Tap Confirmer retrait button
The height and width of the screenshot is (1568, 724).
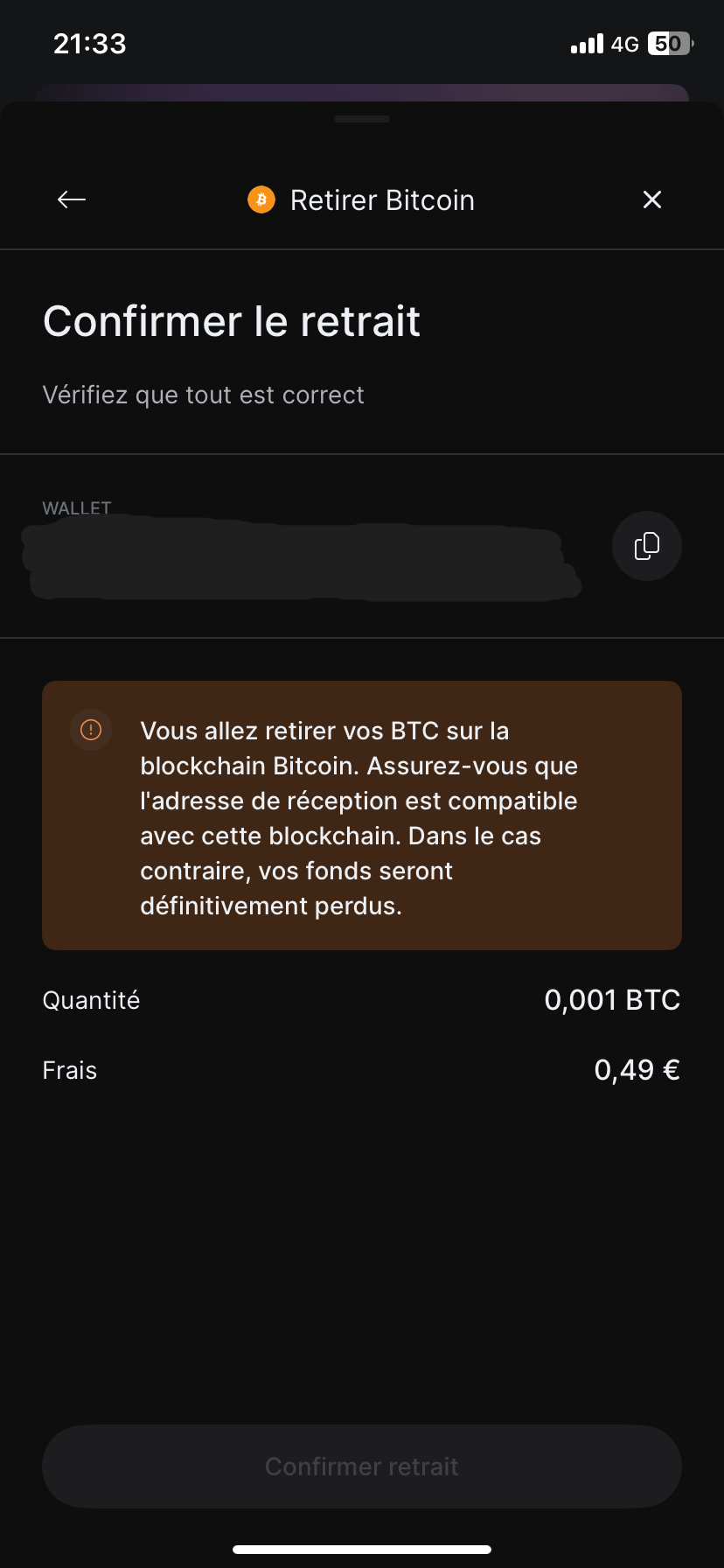click(x=362, y=1466)
